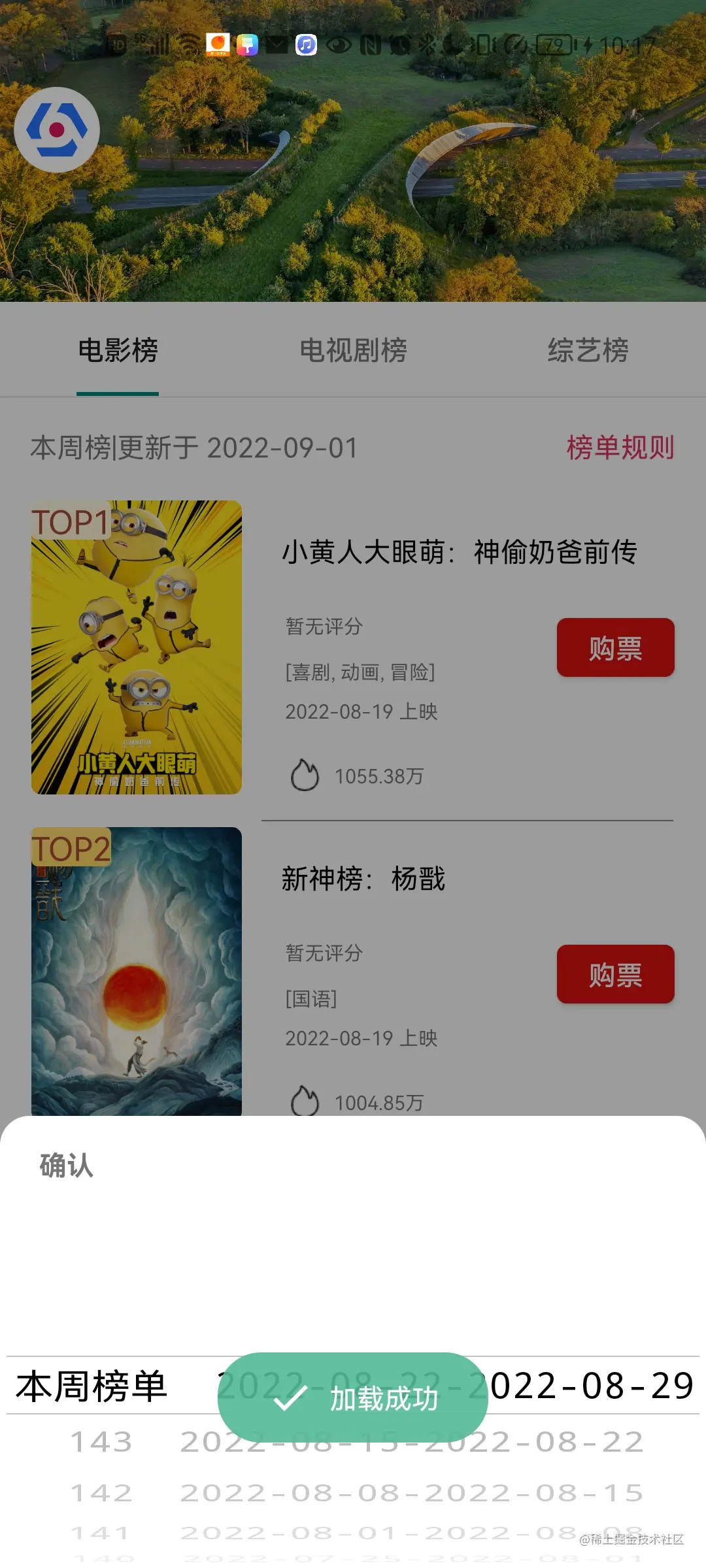Confirm the picker with 确认

[x=67, y=1166]
